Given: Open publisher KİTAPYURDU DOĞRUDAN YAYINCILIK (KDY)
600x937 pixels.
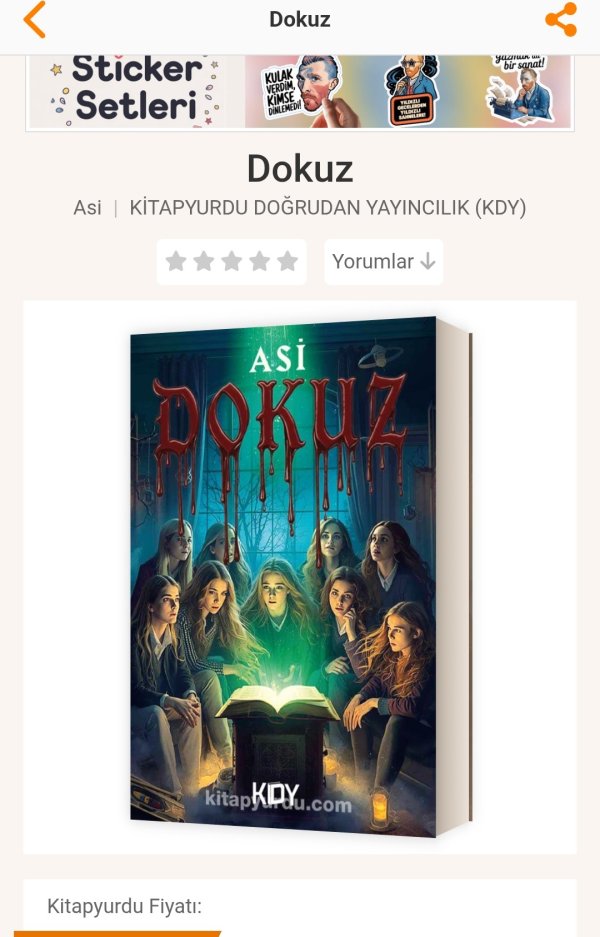Looking at the screenshot, I should pos(328,208).
